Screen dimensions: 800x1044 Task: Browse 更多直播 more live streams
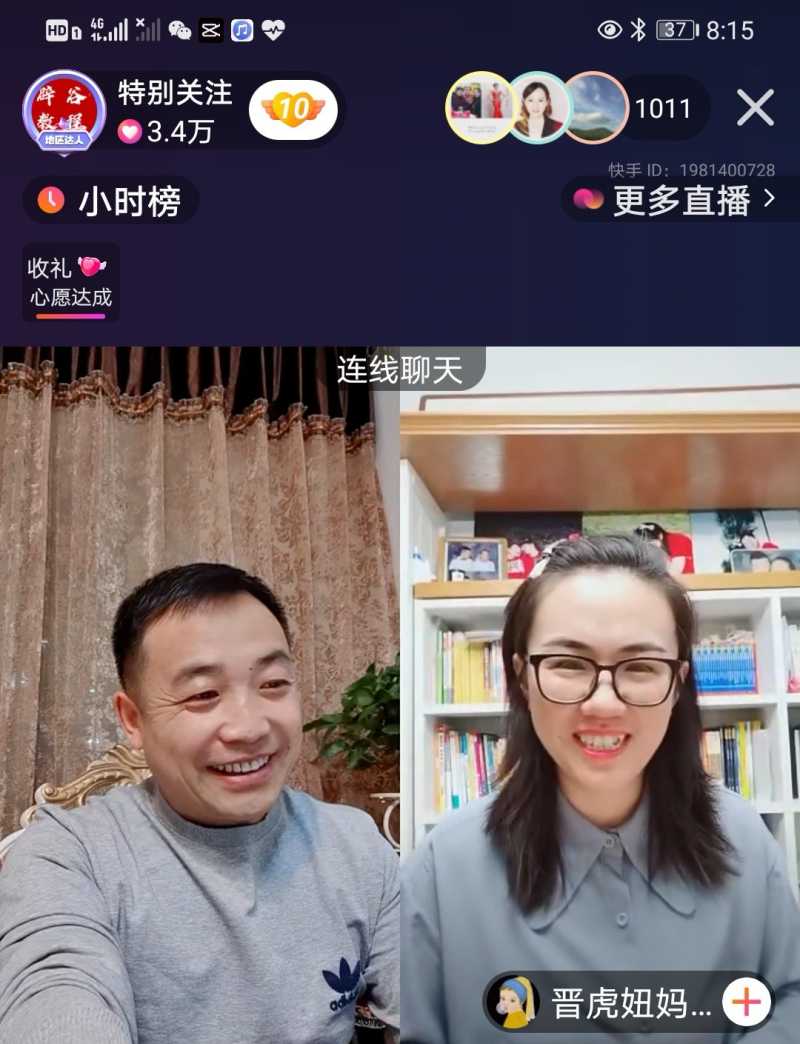pos(679,200)
